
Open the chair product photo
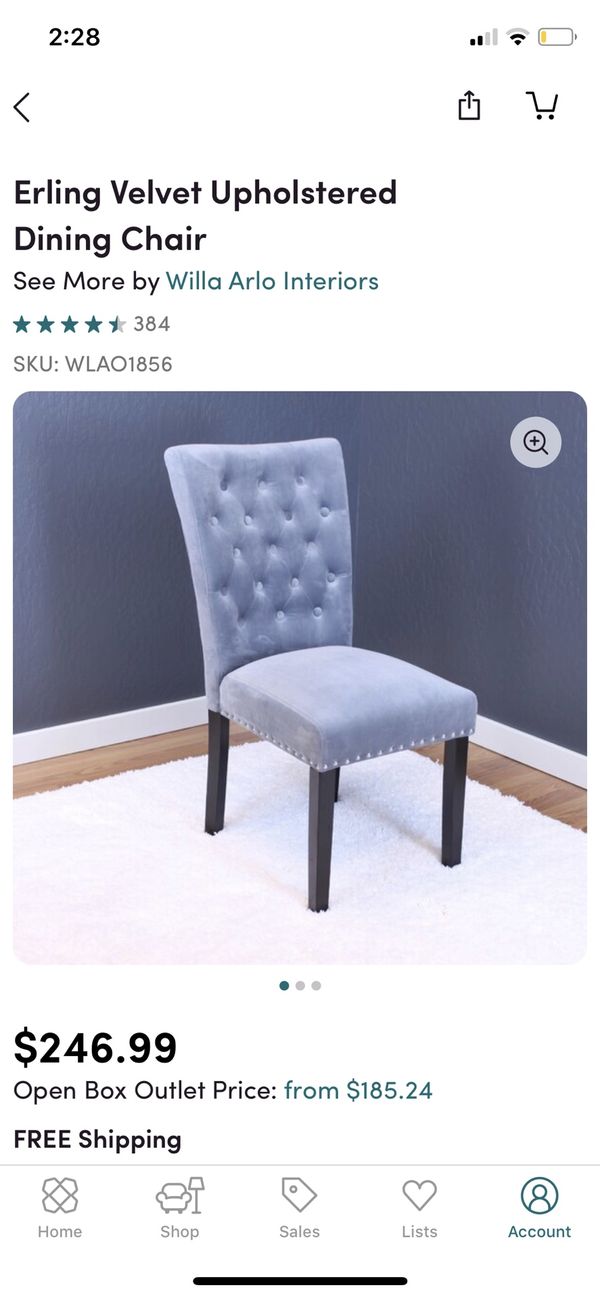[300, 677]
